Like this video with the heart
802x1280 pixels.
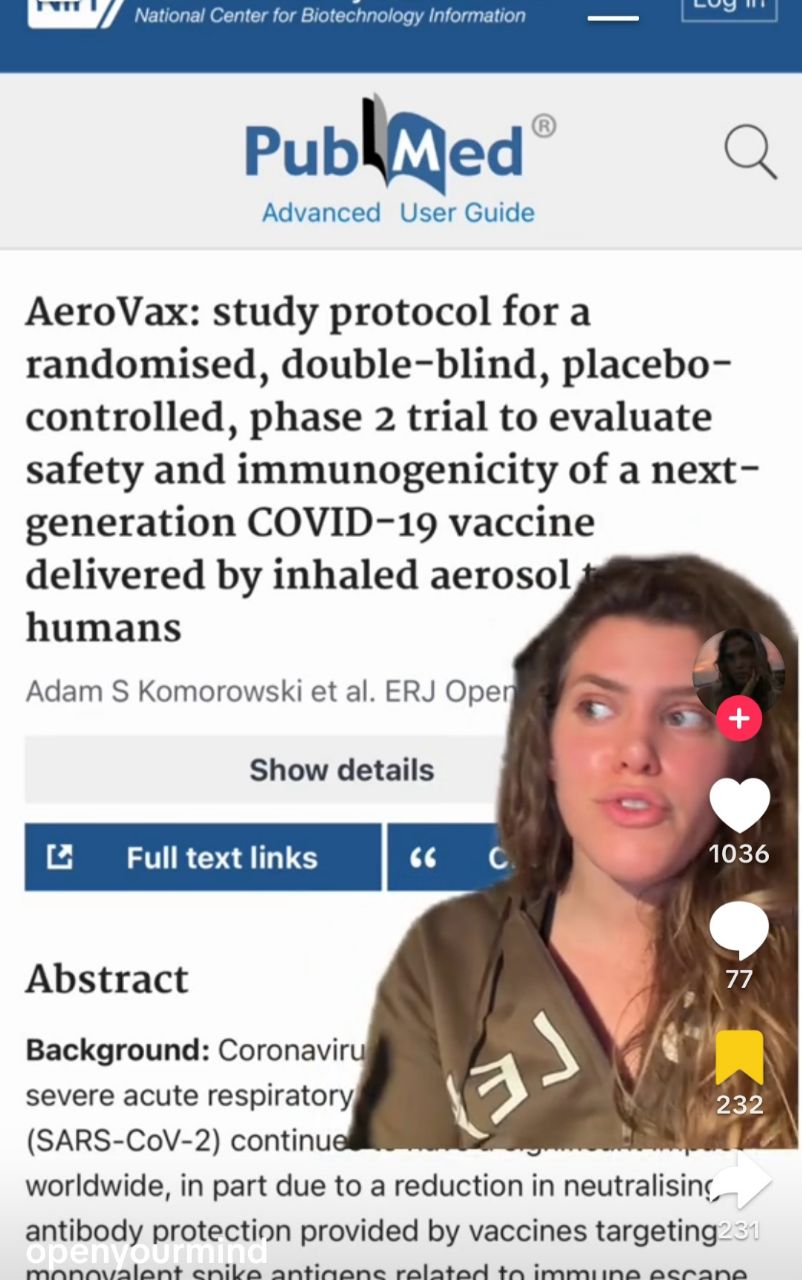[739, 805]
